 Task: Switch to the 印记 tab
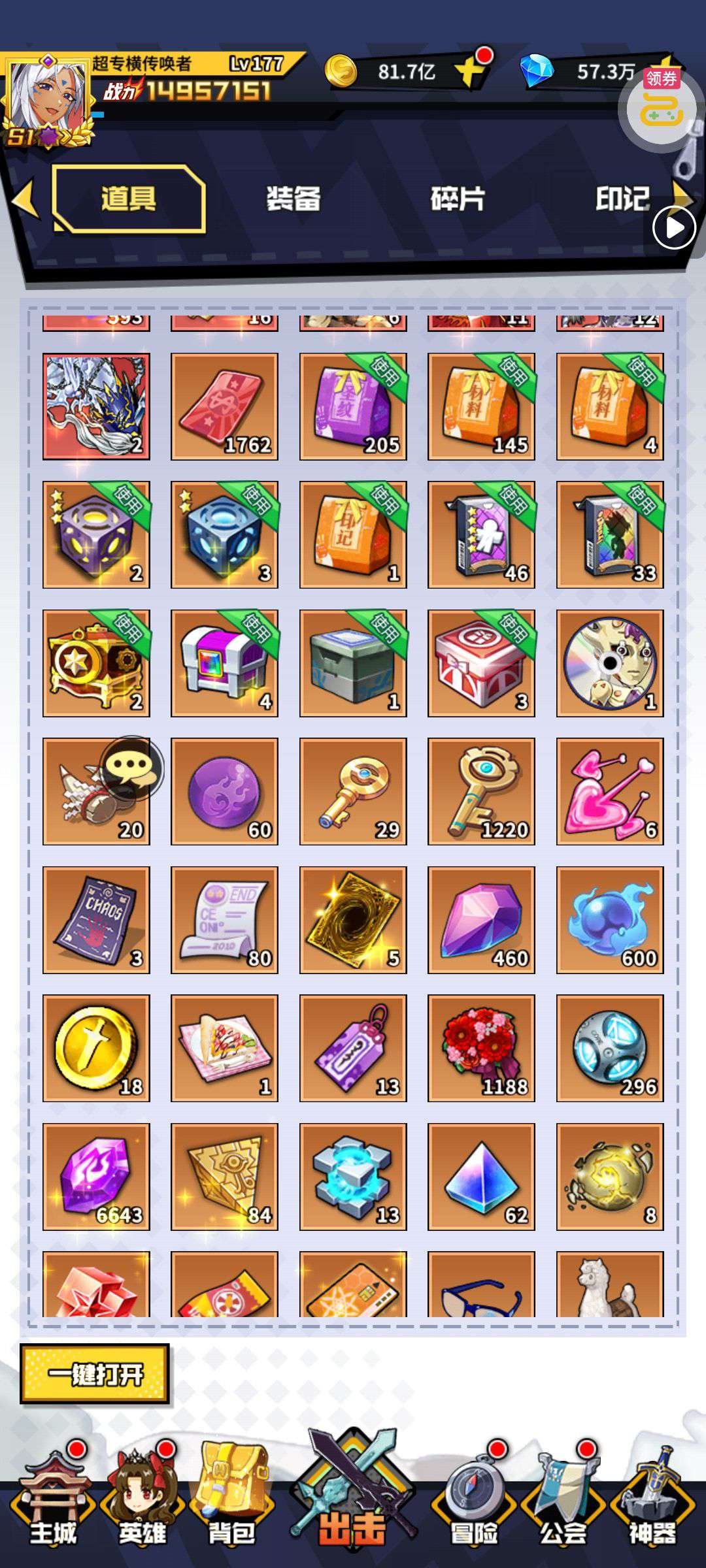click(x=622, y=199)
